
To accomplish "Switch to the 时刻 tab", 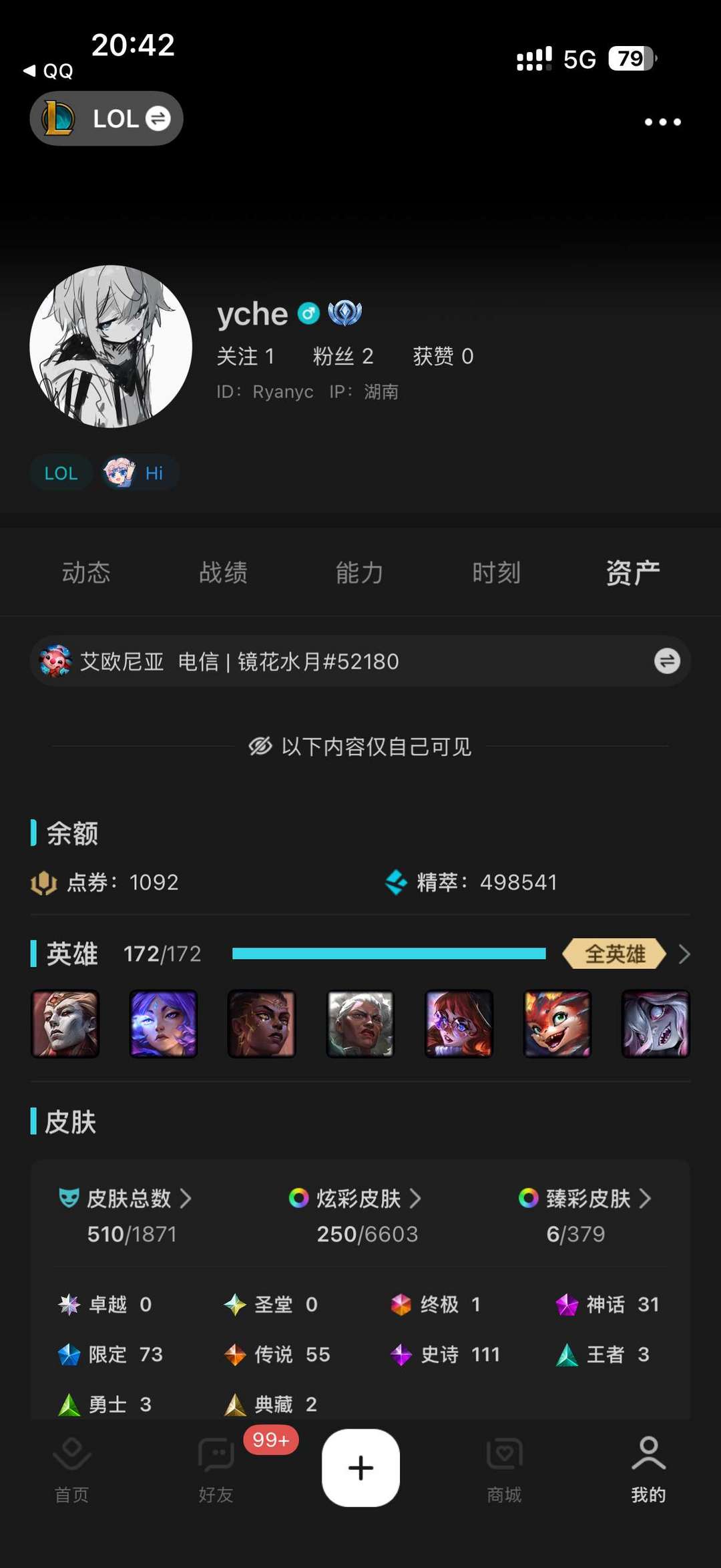I will pyautogui.click(x=496, y=572).
